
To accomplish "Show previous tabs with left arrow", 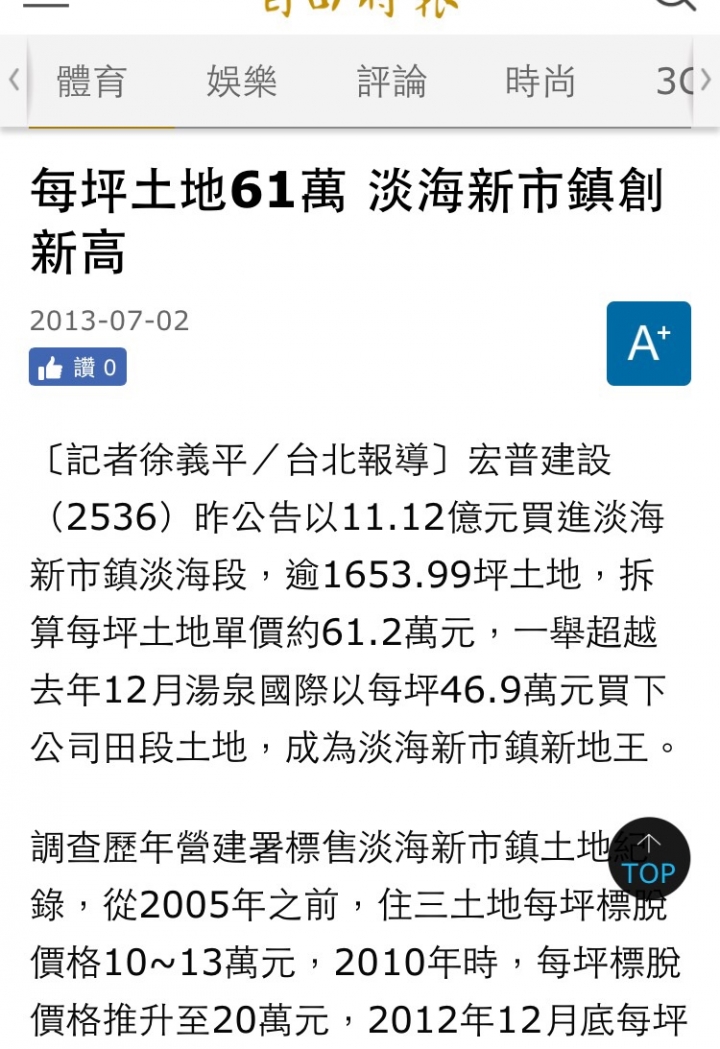I will point(14,81).
